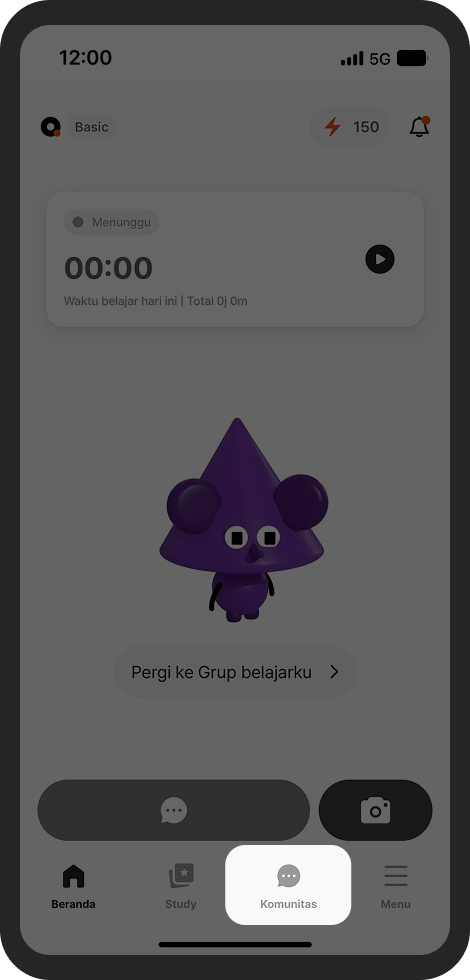Open the Komunitas tab
470x980 pixels.
[x=288, y=885]
